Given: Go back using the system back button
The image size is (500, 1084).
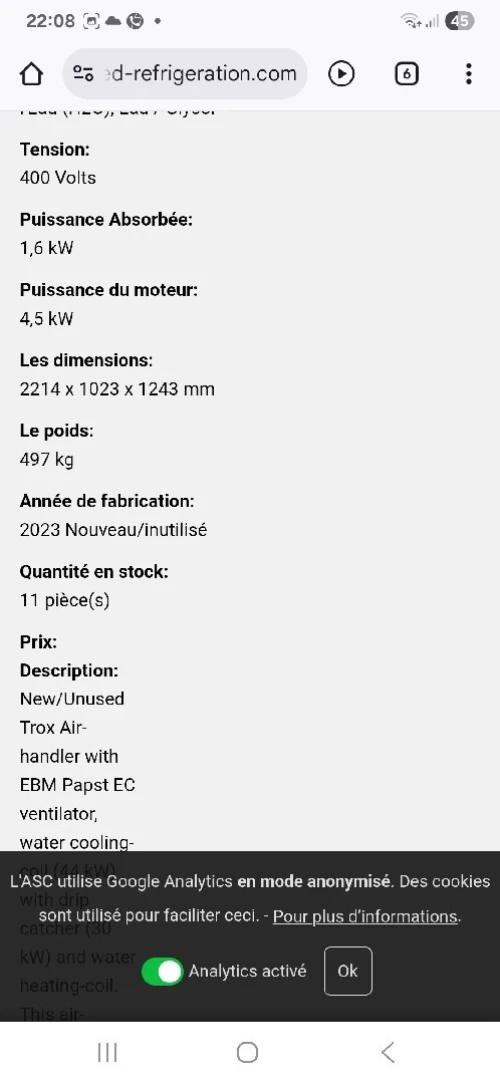Looking at the screenshot, I should (x=388, y=1052).
